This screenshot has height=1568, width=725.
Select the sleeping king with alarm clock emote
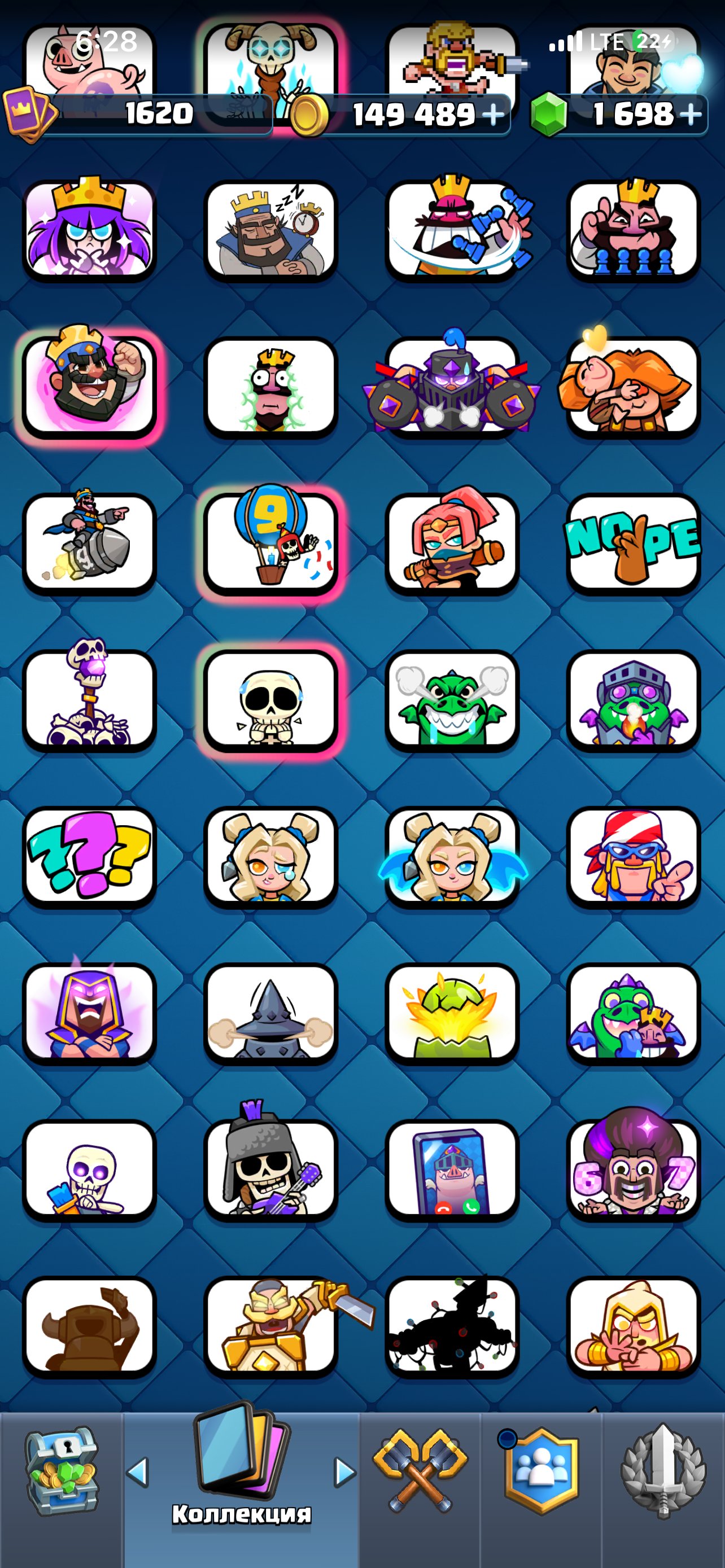(x=270, y=230)
